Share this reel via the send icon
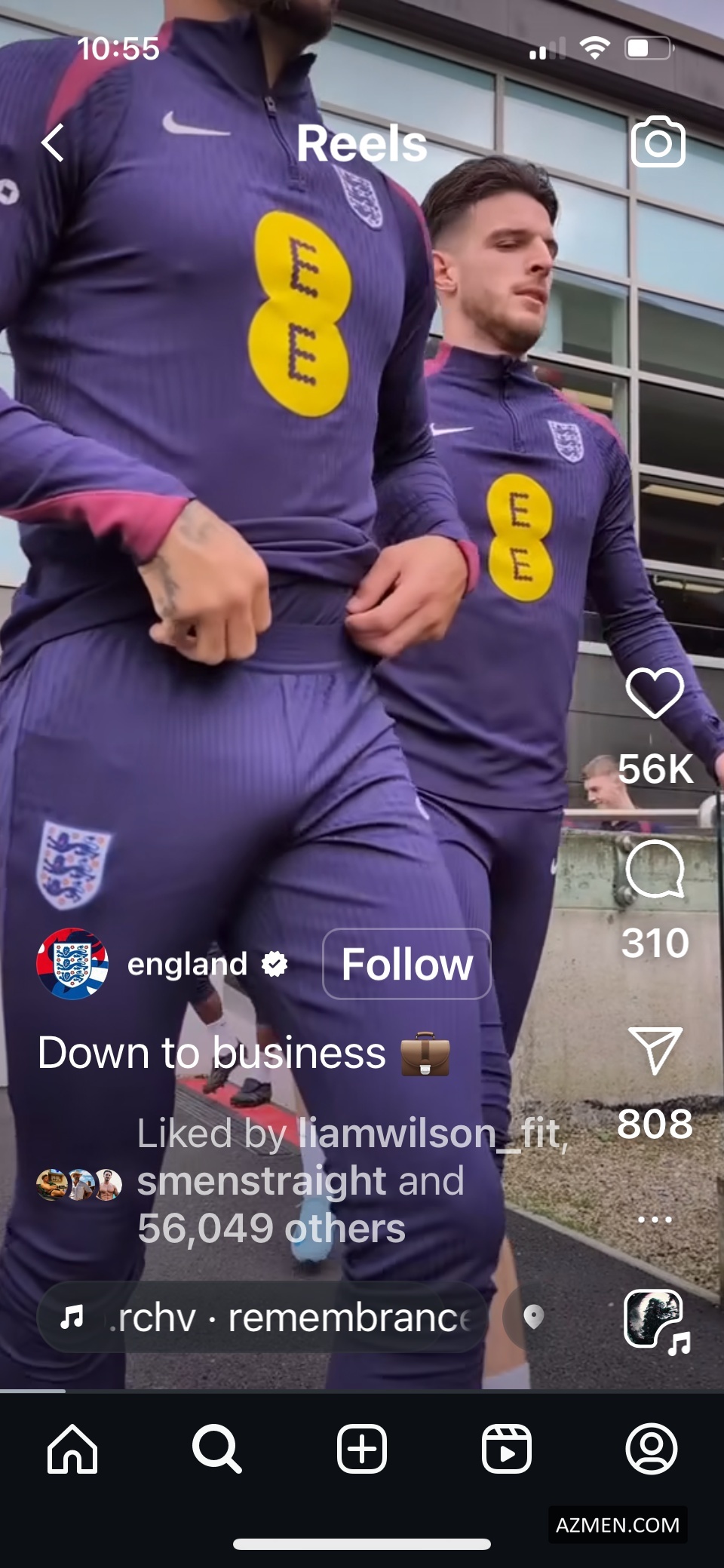Viewport: 724px width, 1568px height. [x=655, y=1049]
